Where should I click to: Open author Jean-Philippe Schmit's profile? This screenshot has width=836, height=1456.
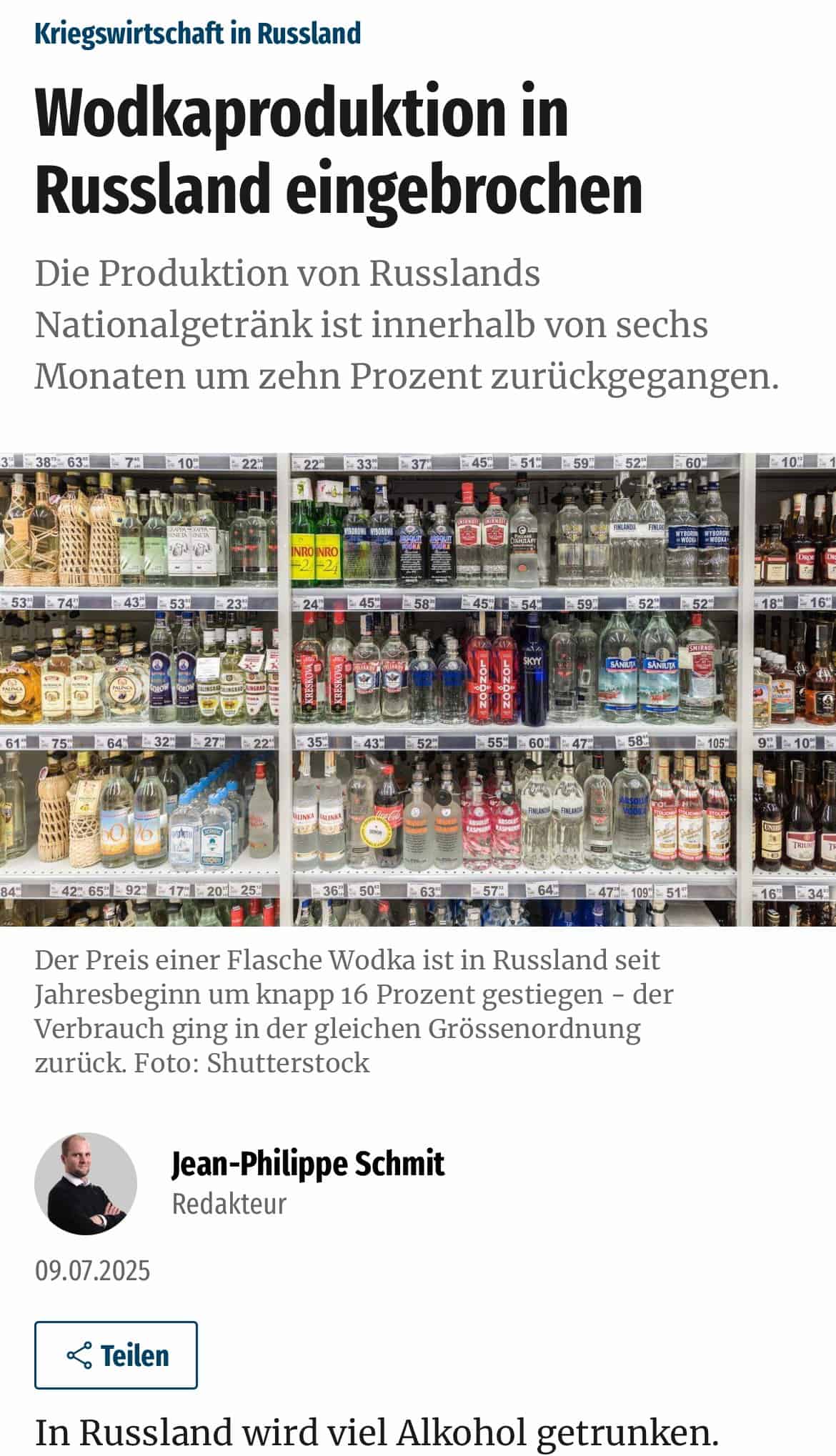(x=308, y=1163)
